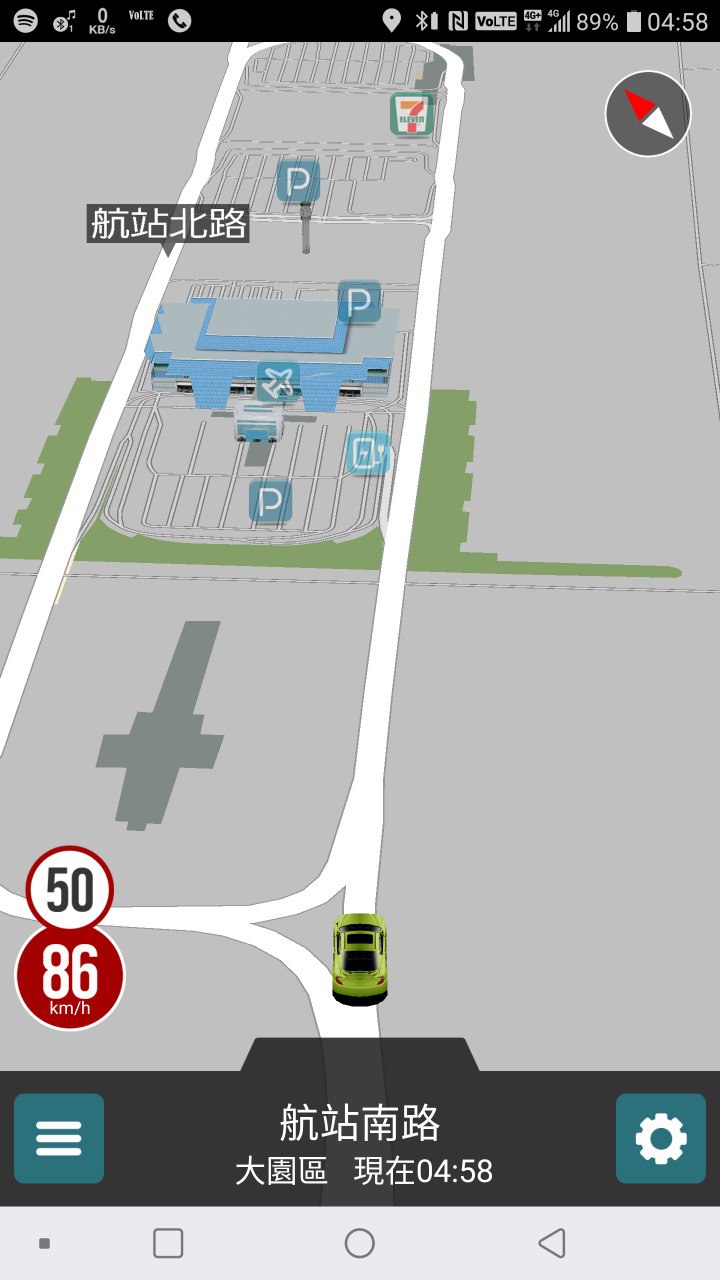Tap the parking marker near 7-Eleven
Viewport: 720px width, 1280px height.
click(x=298, y=183)
